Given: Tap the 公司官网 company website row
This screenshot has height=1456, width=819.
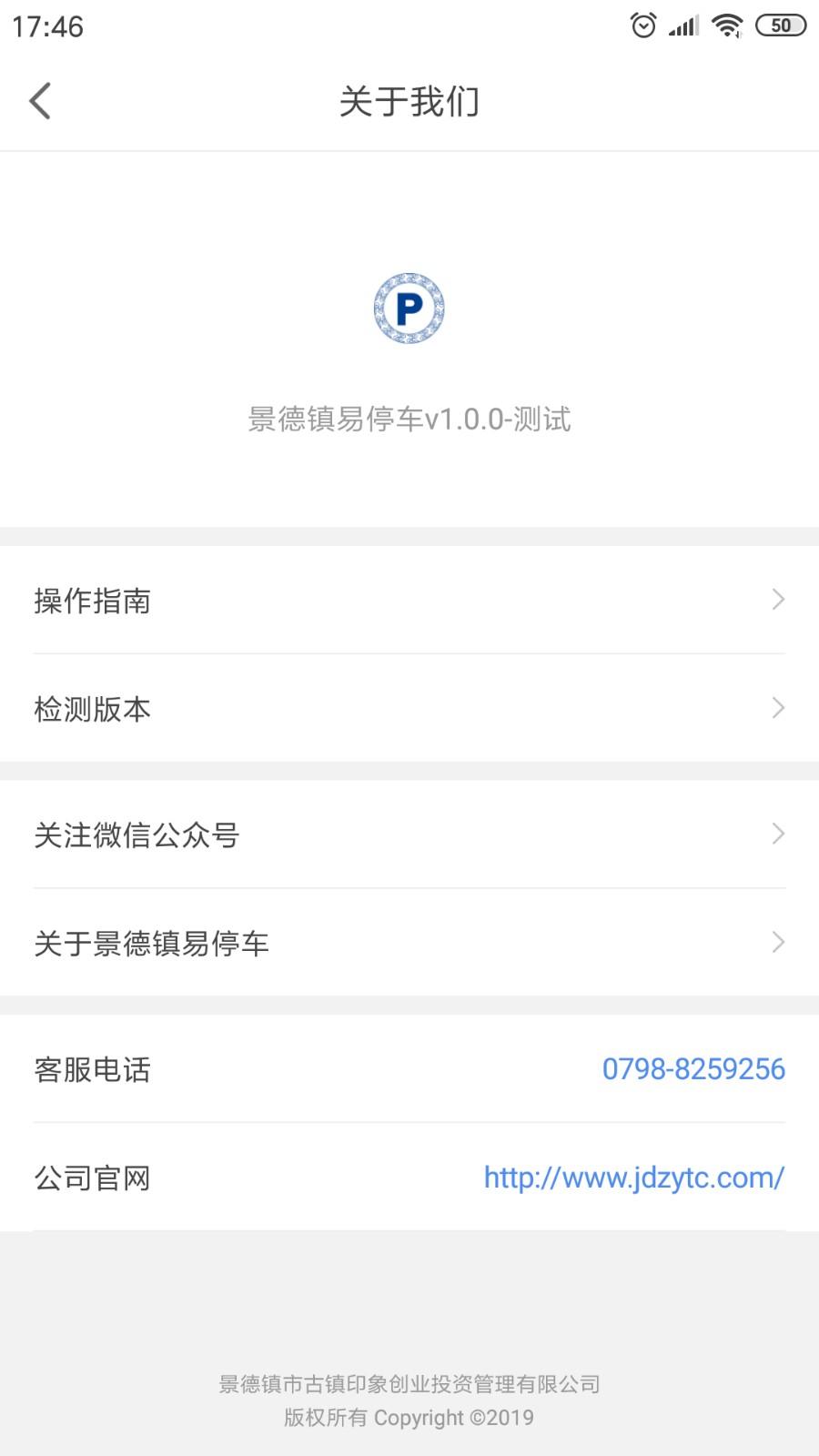Looking at the screenshot, I should [92, 1177].
